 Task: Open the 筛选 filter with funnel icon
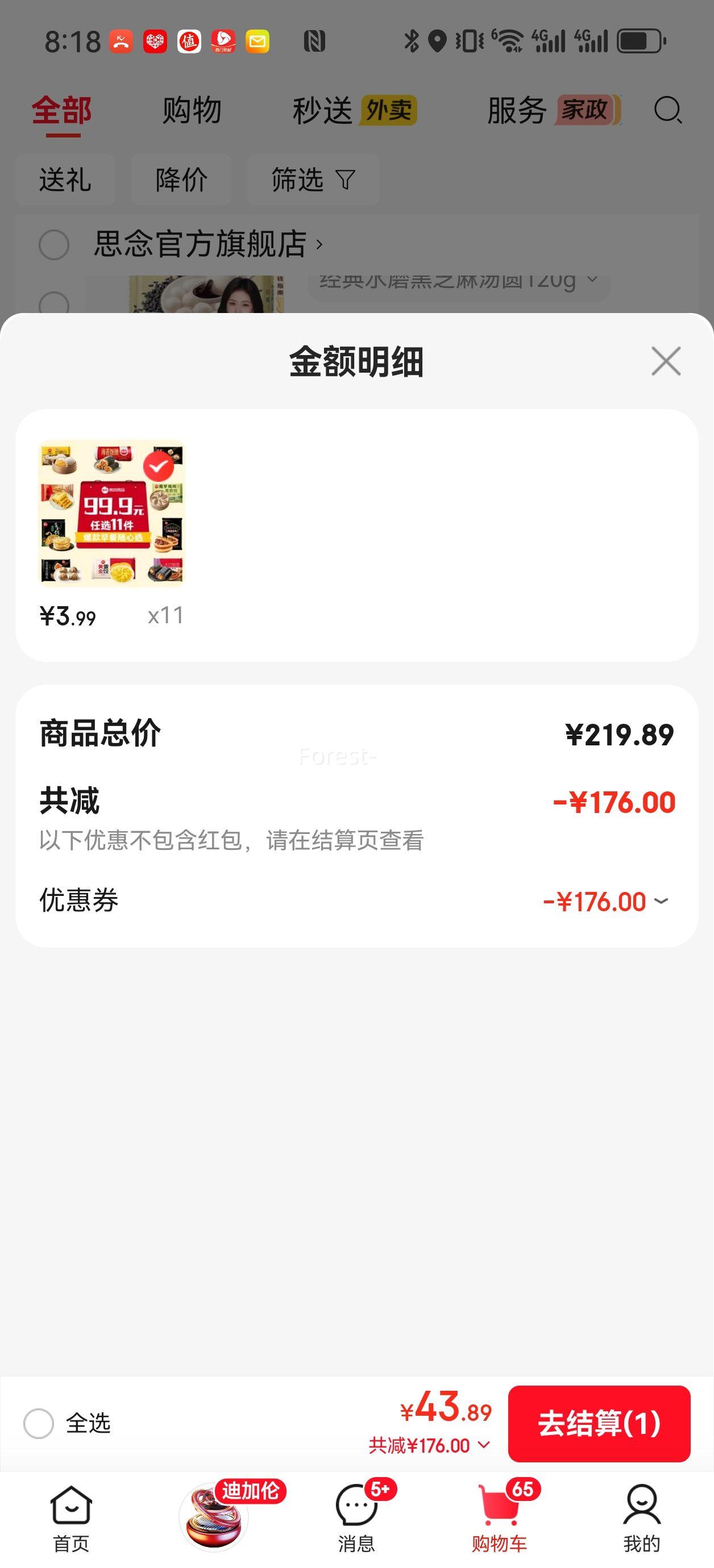point(313,179)
